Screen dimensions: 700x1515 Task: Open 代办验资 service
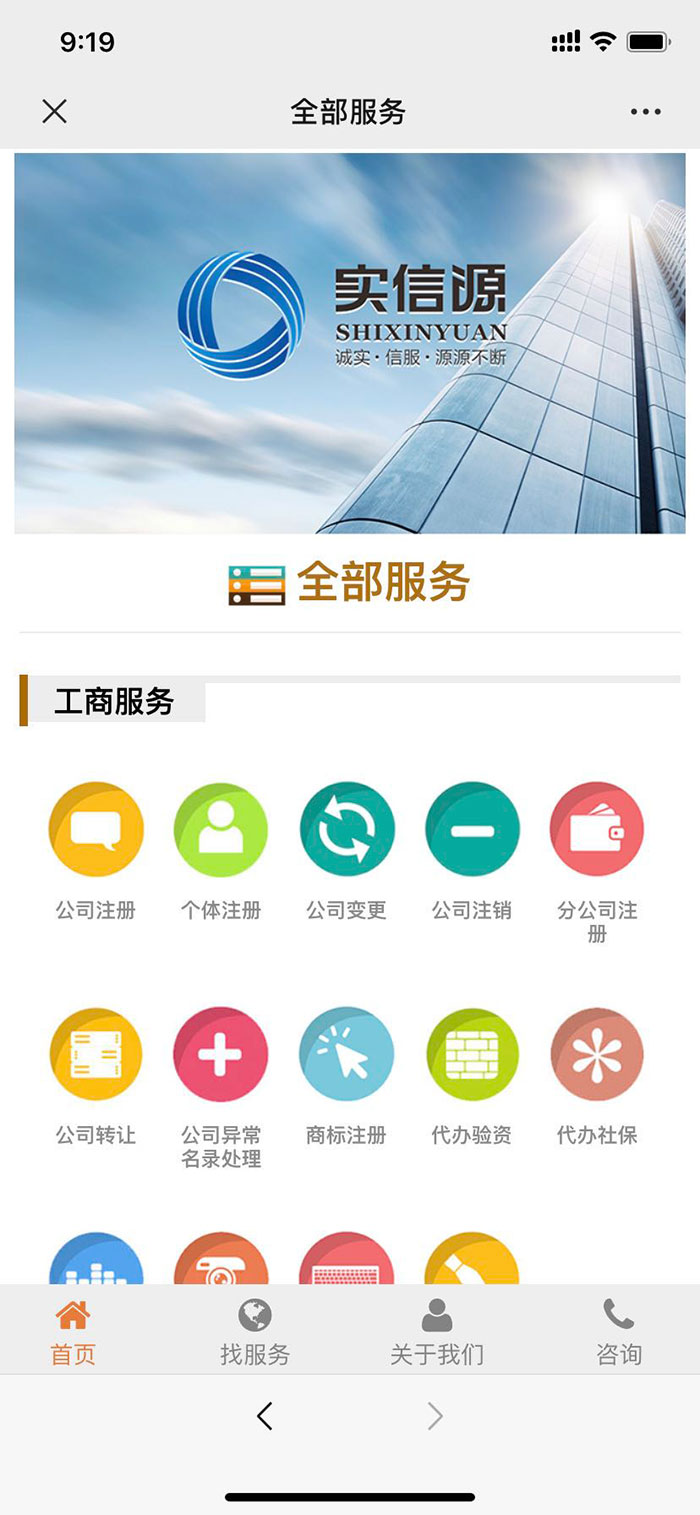coord(472,1055)
